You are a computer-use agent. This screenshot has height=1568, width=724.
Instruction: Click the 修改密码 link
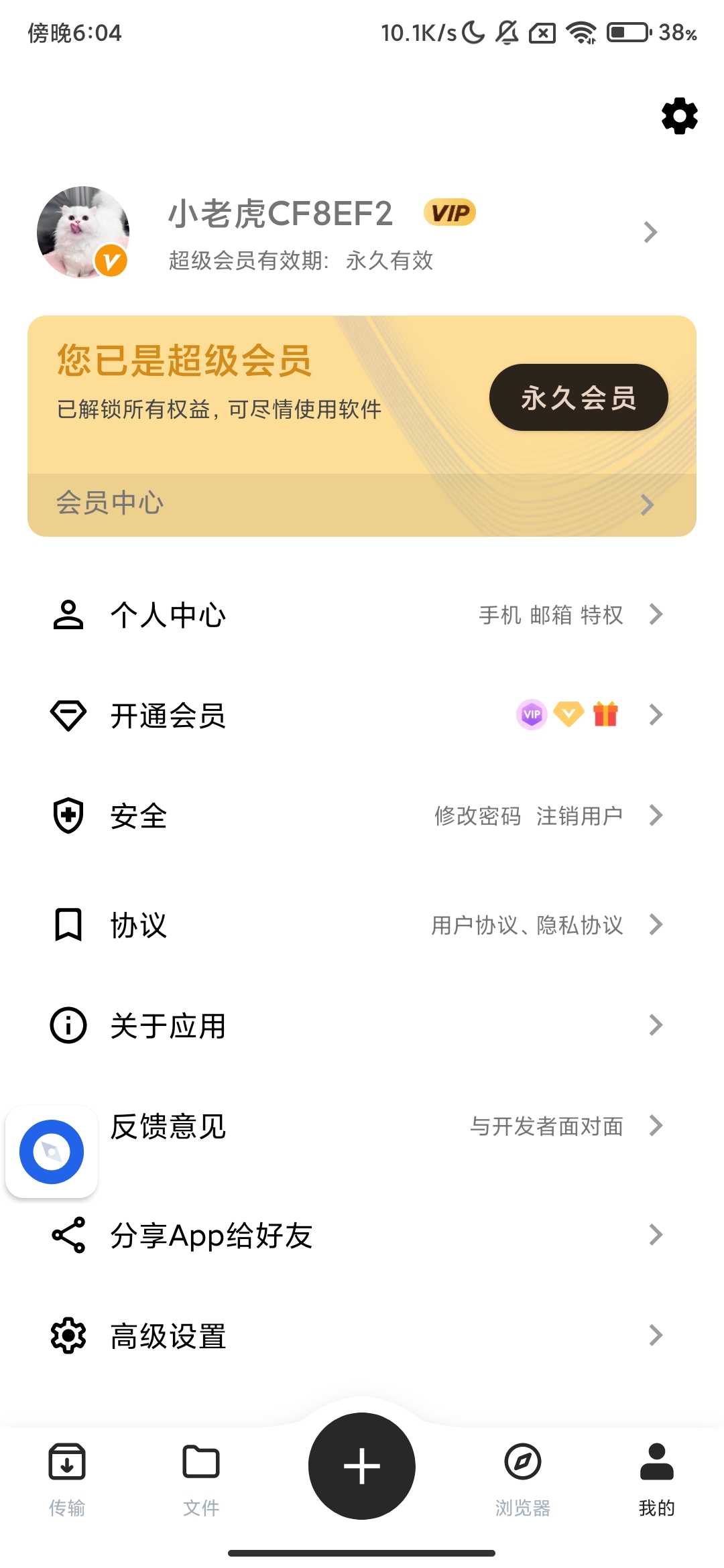478,815
